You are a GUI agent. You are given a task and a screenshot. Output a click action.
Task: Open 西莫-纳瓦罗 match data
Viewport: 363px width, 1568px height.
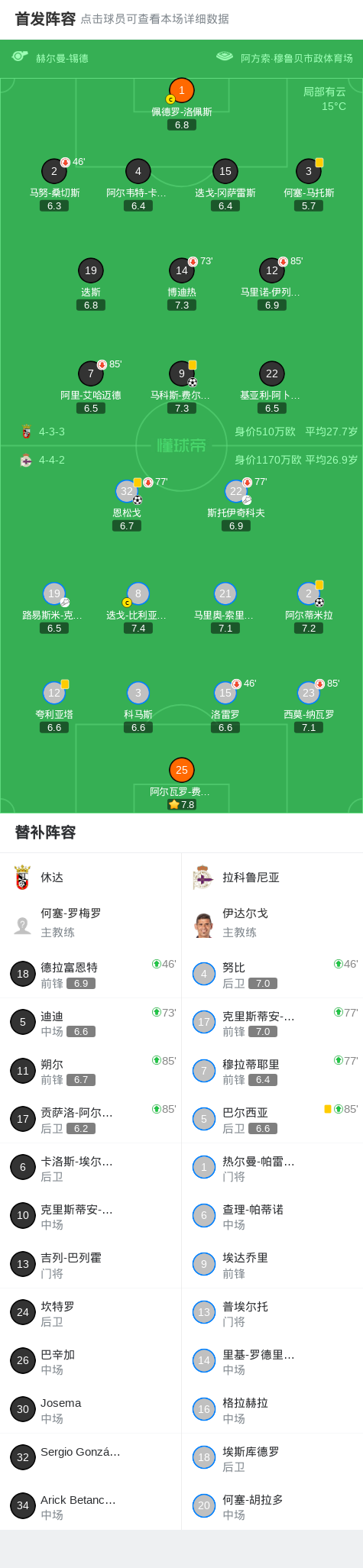pos(309,706)
